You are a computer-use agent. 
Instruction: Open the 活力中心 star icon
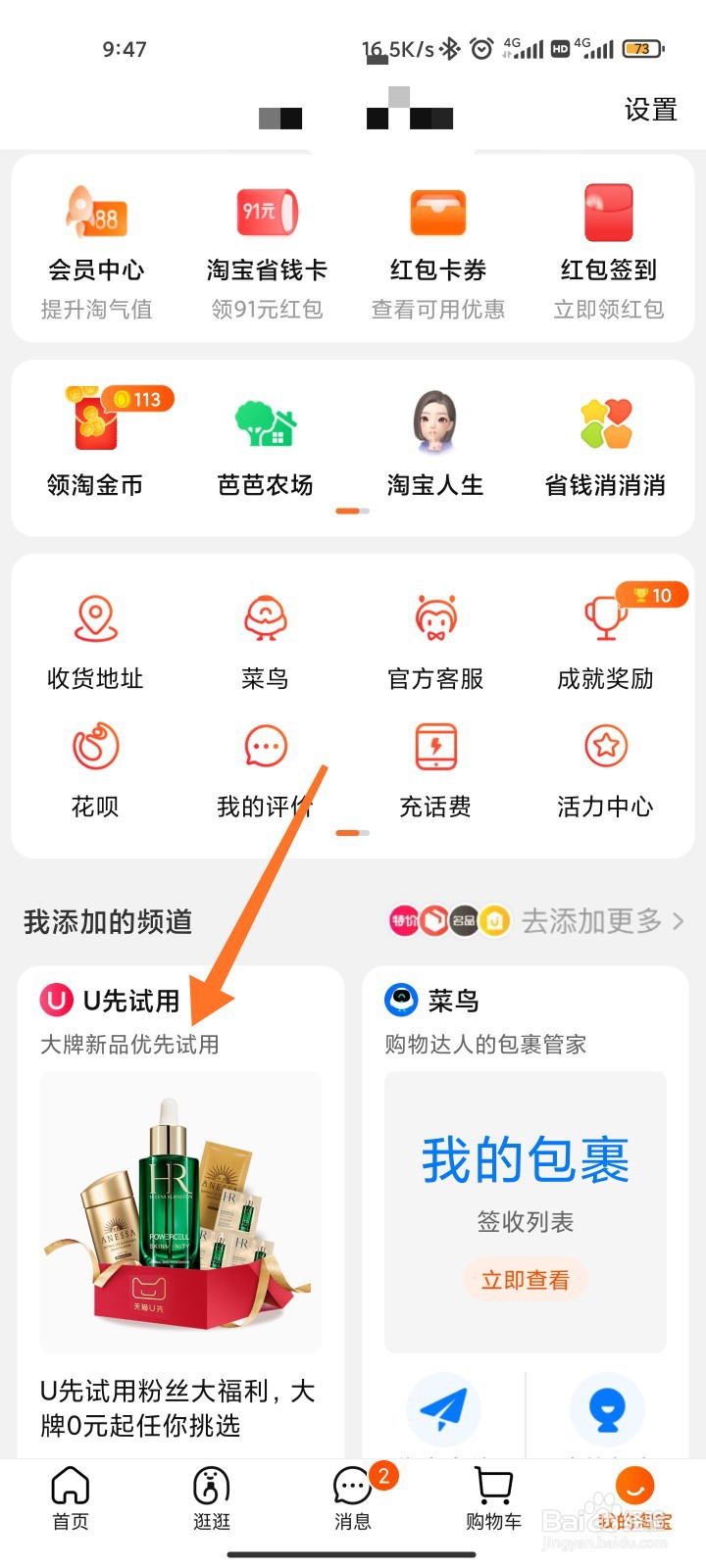[x=606, y=747]
